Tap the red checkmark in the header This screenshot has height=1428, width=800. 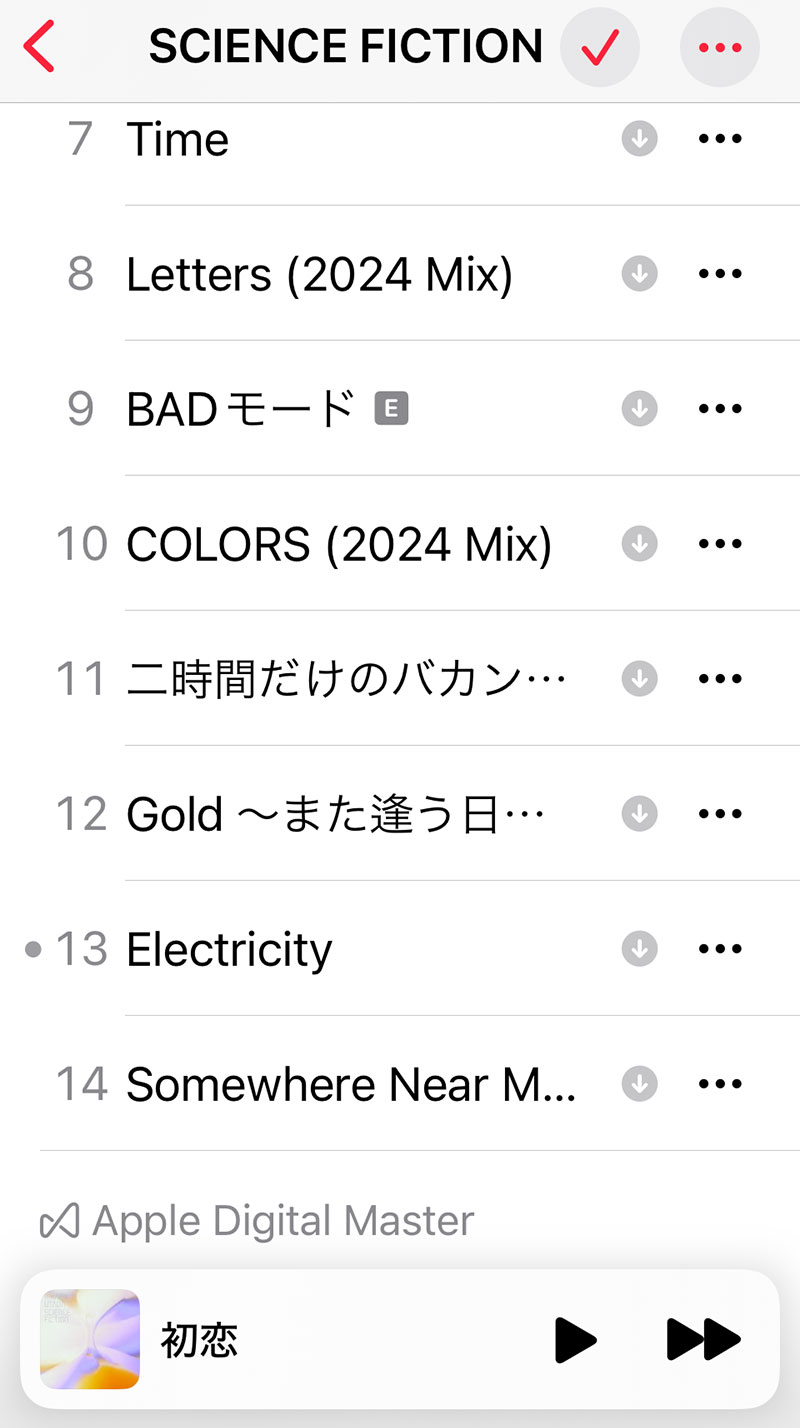point(600,46)
